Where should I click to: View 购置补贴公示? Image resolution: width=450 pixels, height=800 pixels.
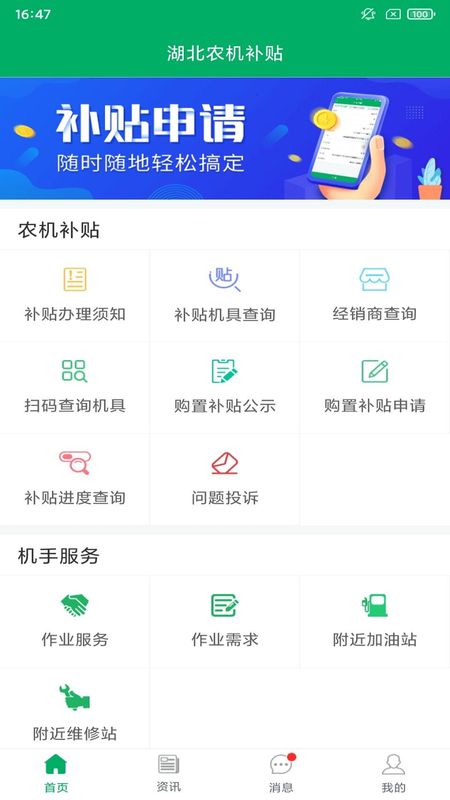pyautogui.click(x=225, y=388)
